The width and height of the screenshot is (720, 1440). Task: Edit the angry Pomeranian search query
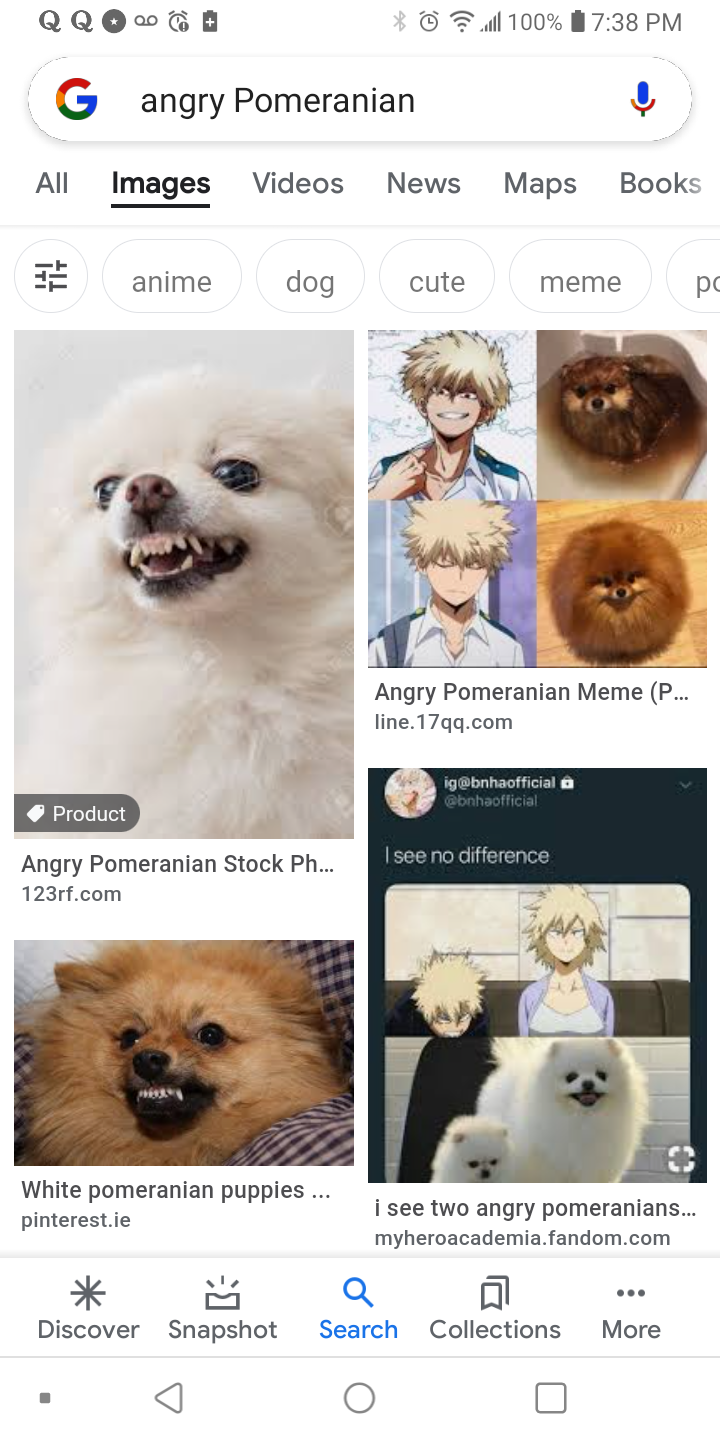pyautogui.click(x=278, y=101)
